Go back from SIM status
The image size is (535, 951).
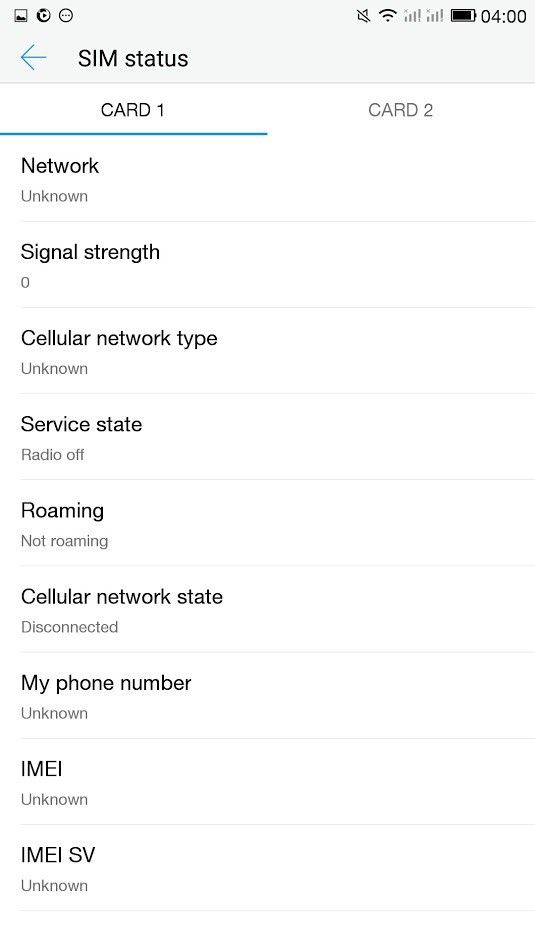(33, 58)
